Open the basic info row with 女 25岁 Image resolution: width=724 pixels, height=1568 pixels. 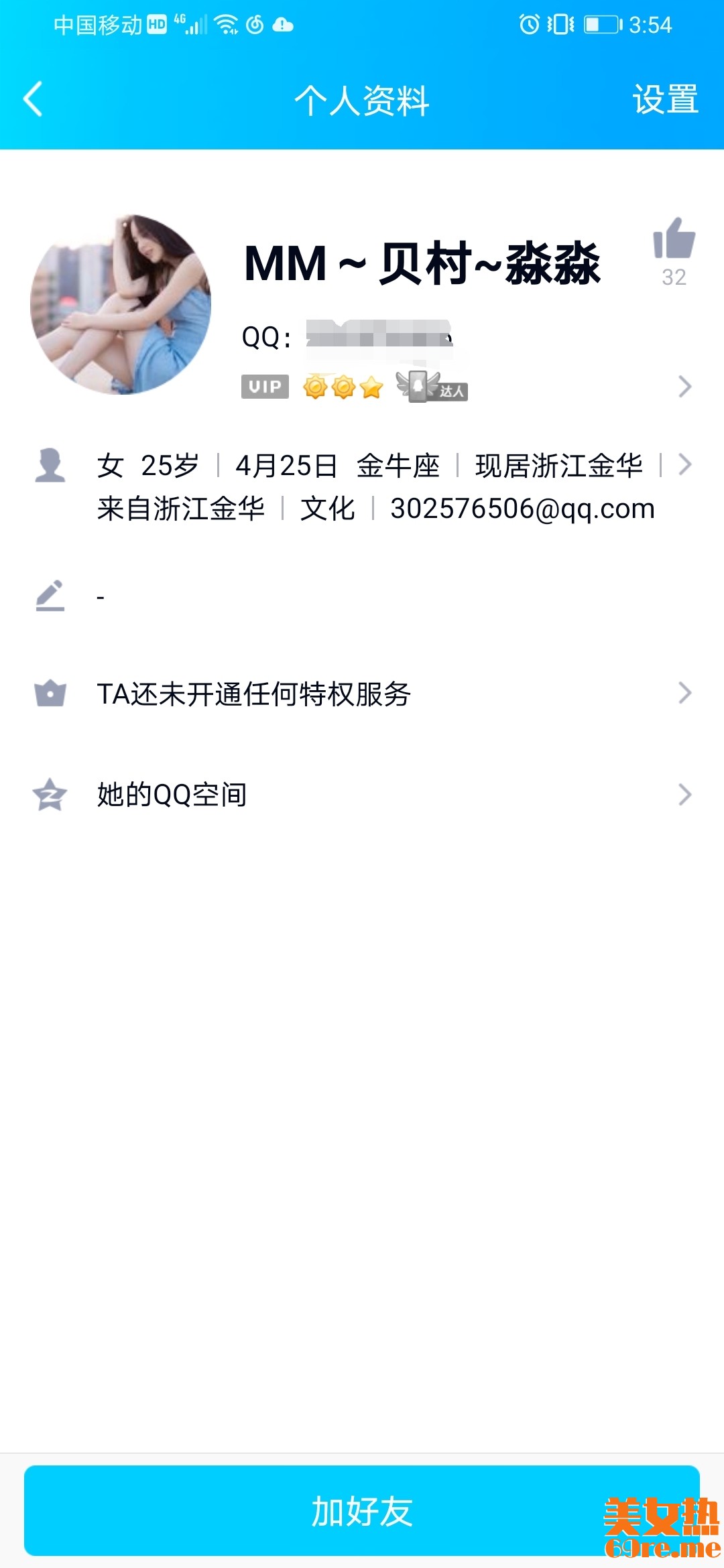click(375, 486)
